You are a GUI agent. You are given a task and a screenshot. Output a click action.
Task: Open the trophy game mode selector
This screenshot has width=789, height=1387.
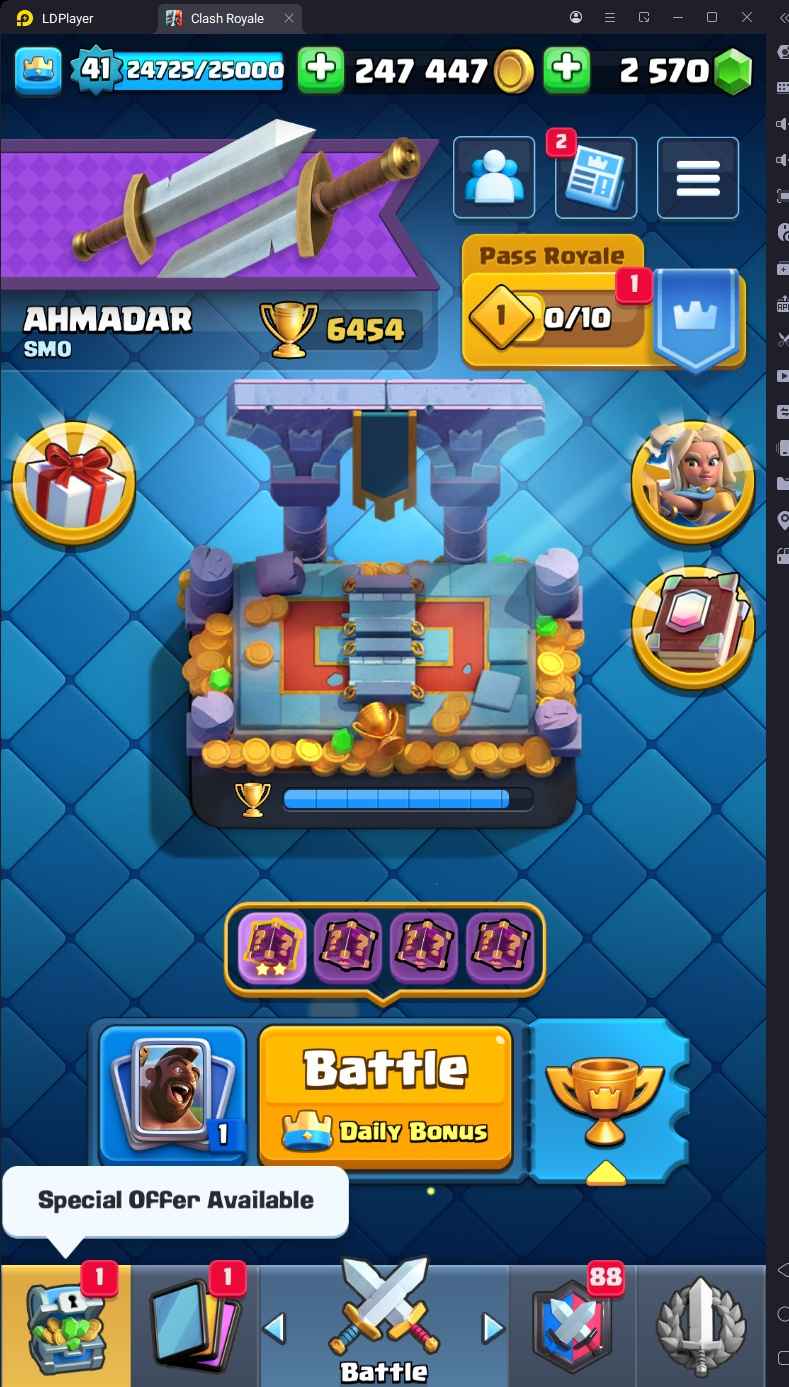pos(604,1098)
